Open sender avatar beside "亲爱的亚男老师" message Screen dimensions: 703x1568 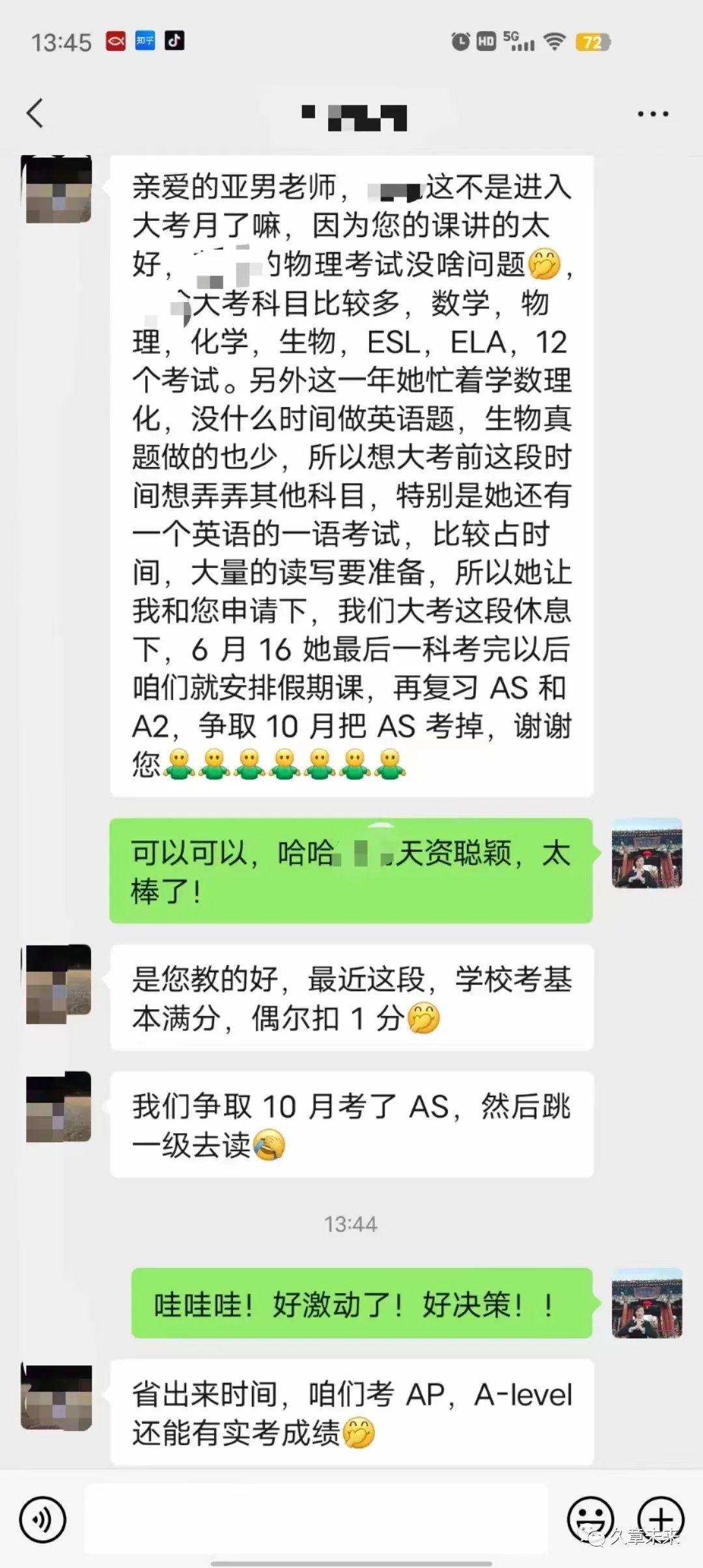[57, 189]
